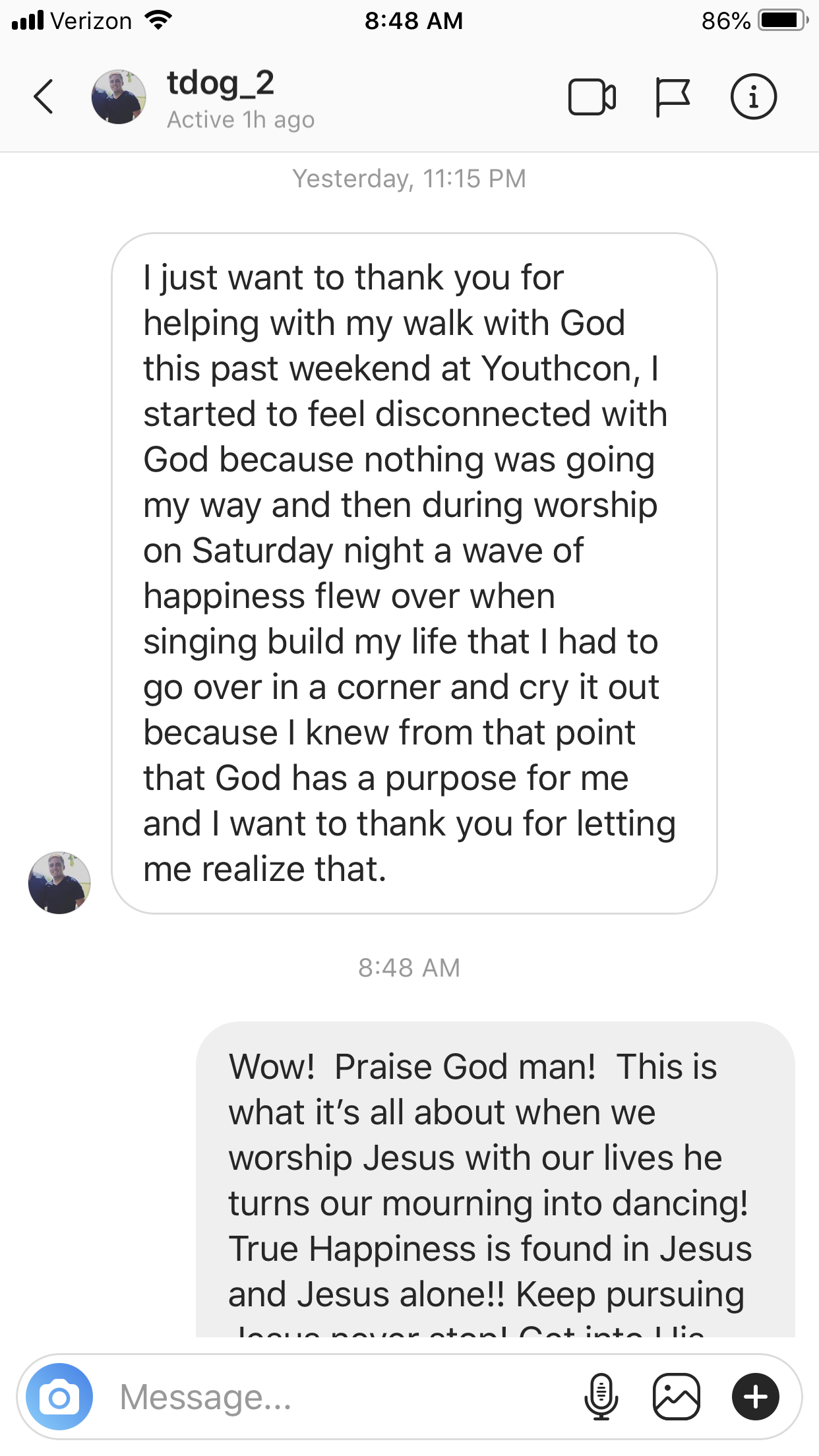Pick a photo from the gallery
Image resolution: width=819 pixels, height=1456 pixels.
pyautogui.click(x=676, y=1397)
